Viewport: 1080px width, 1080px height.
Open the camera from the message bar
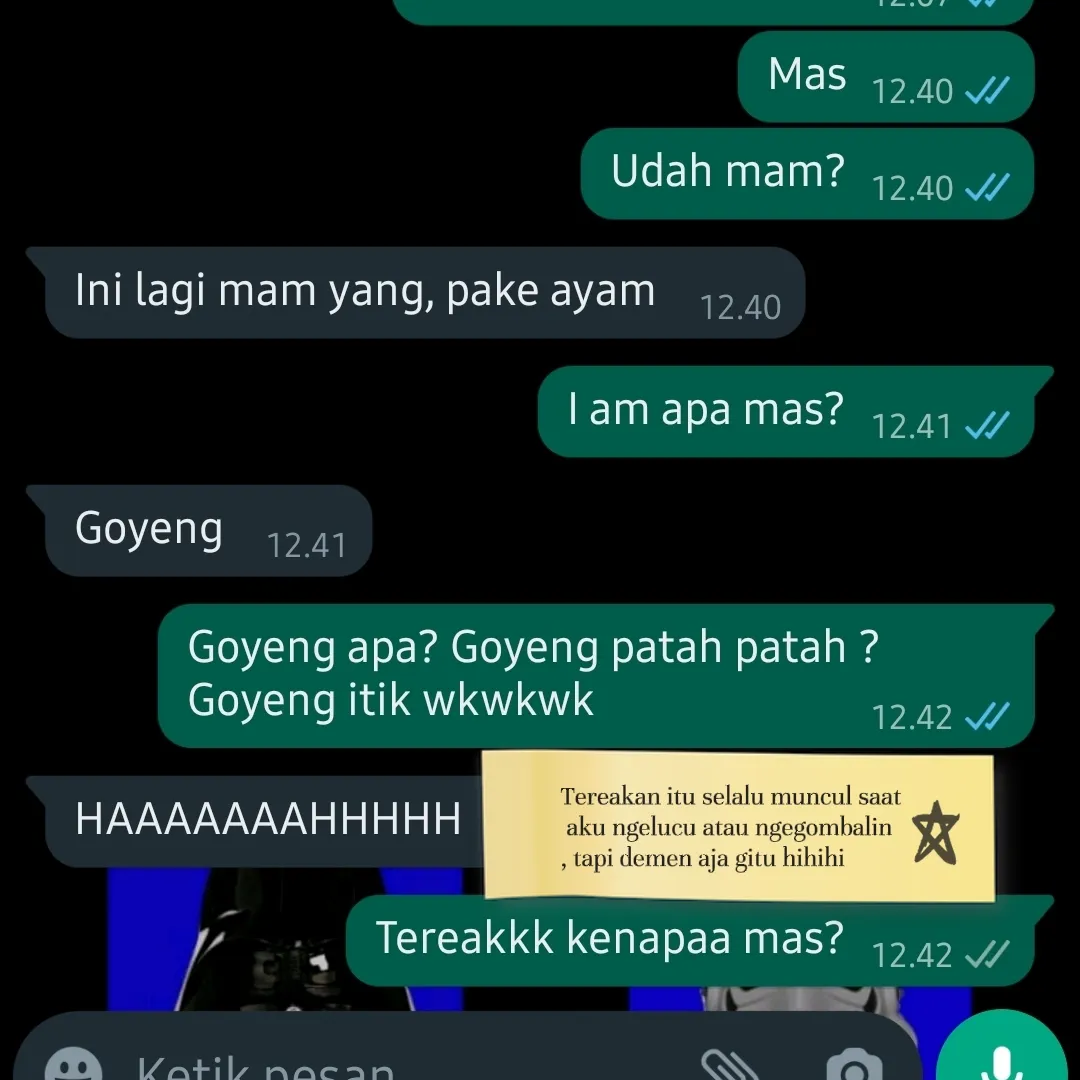click(x=853, y=1066)
